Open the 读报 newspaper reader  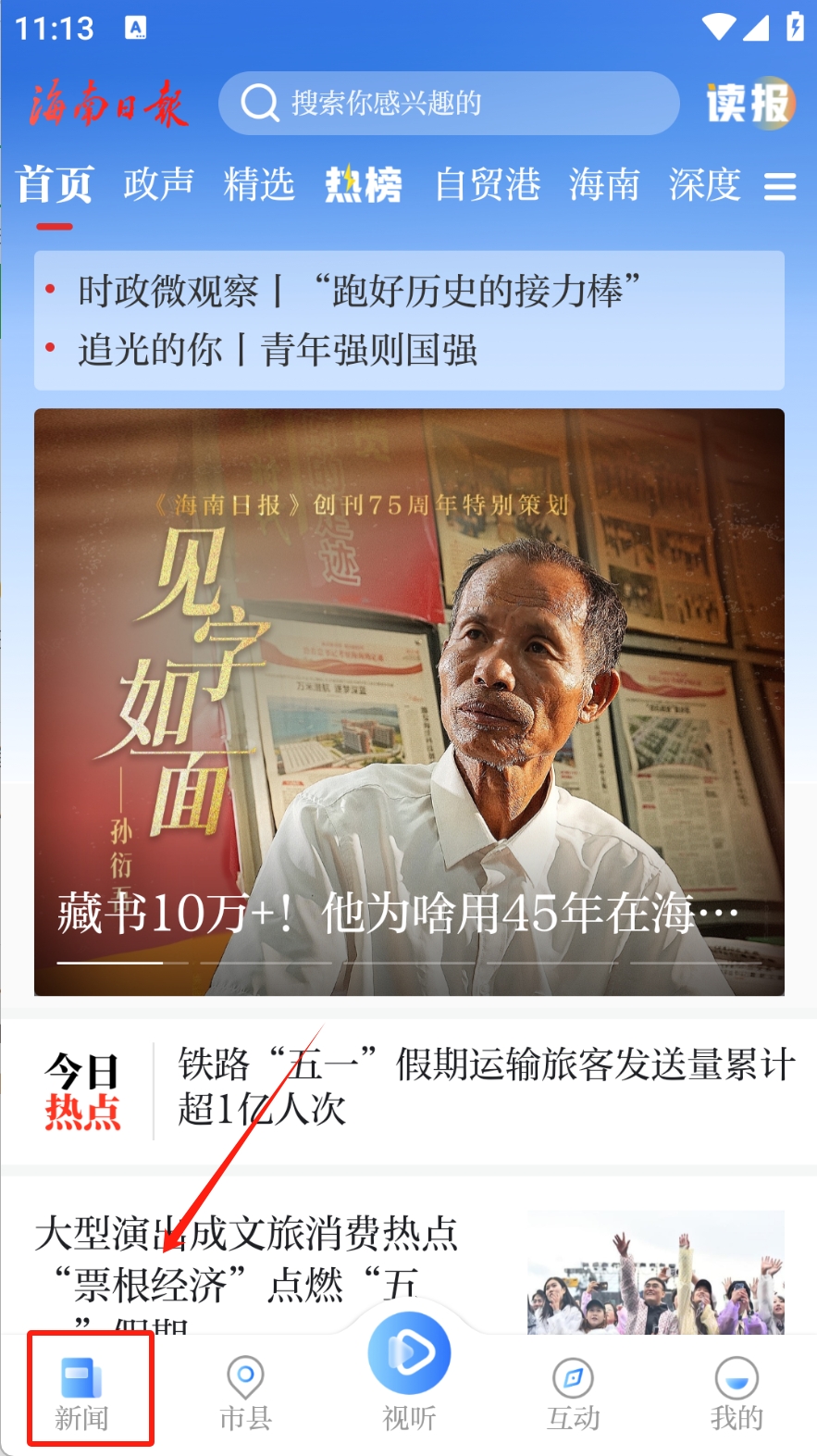point(749,103)
